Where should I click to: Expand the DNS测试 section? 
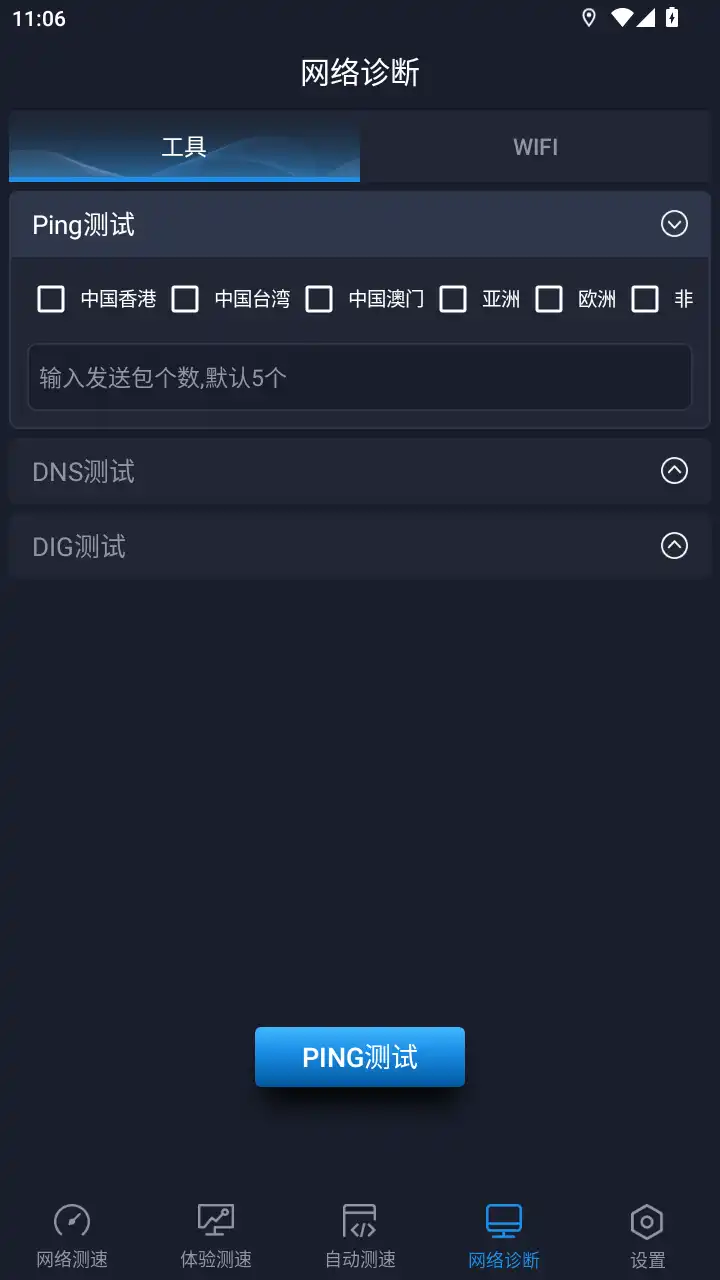674,471
